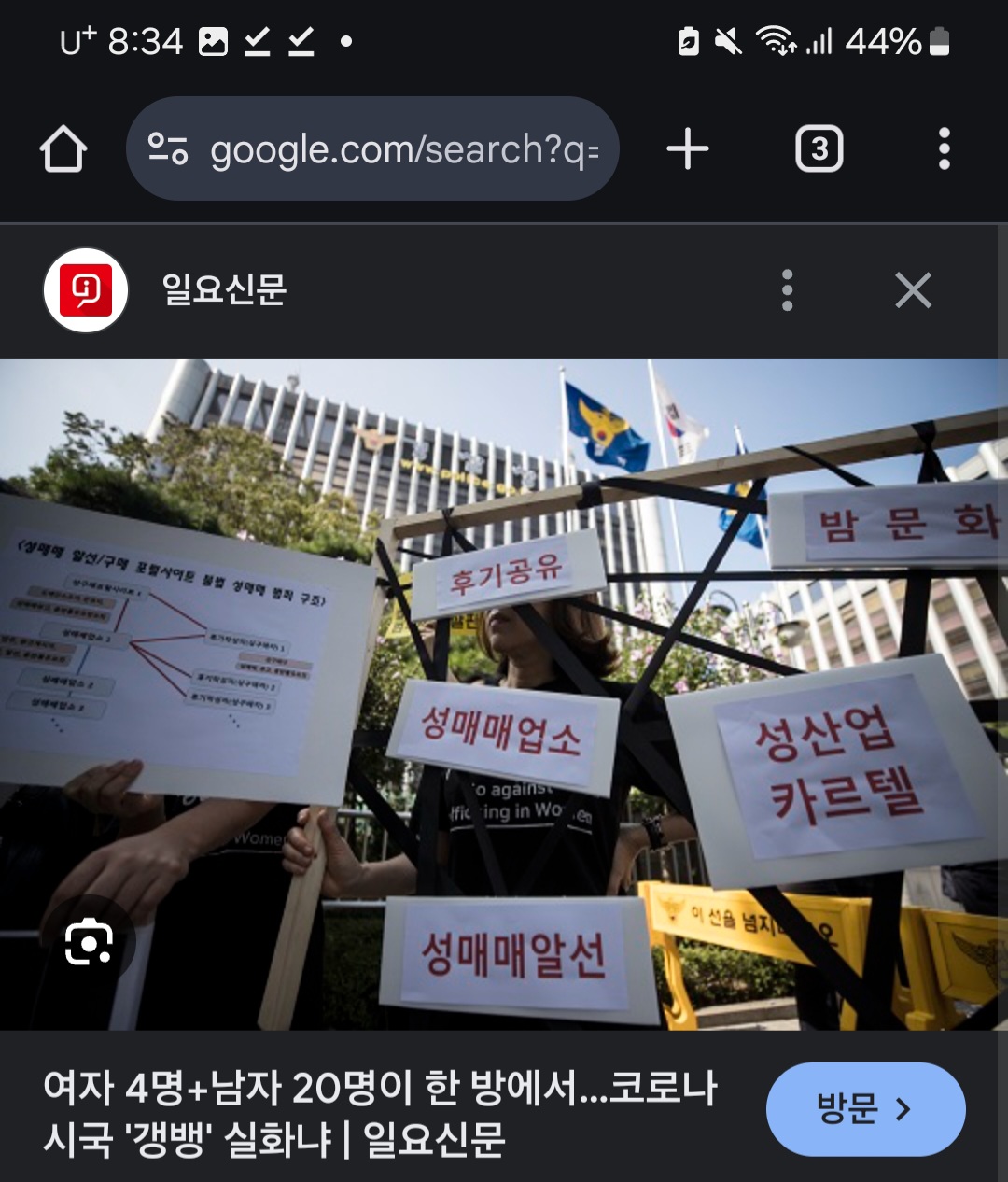Open the Chrome overflow menu
The height and width of the screenshot is (1182, 1008).
944,149
